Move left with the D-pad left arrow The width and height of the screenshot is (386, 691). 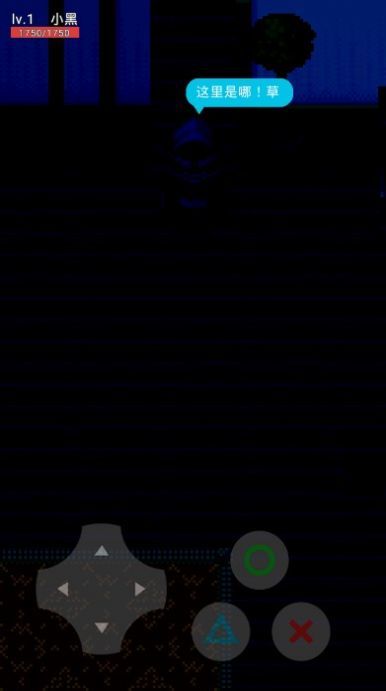tap(63, 589)
